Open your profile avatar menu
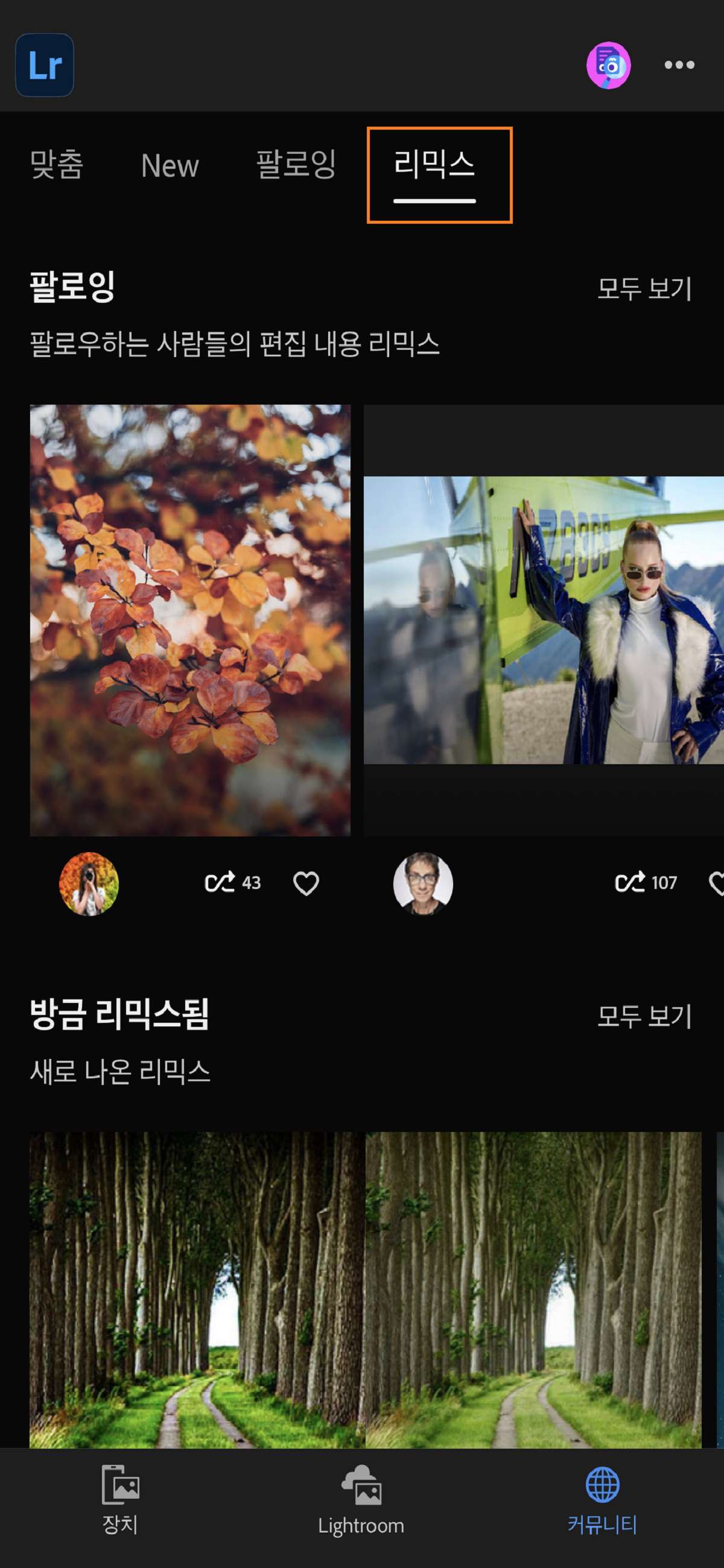This screenshot has height=1568, width=724. [x=609, y=64]
